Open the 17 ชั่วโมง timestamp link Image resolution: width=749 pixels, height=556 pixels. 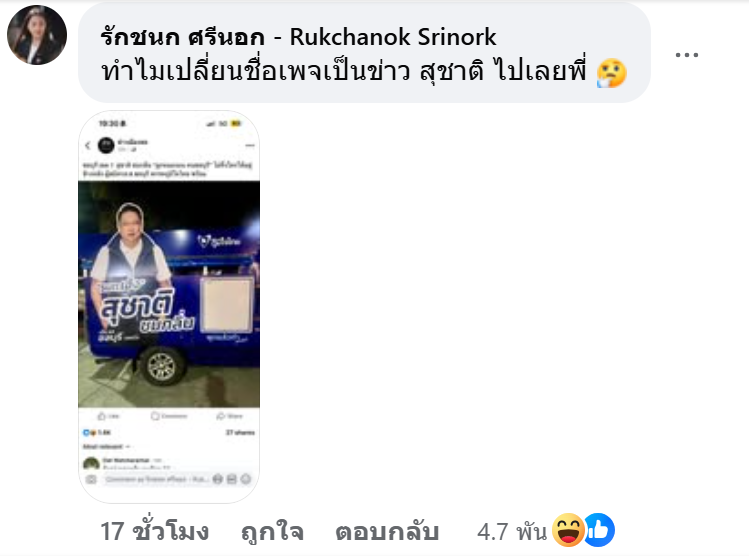[x=155, y=531]
